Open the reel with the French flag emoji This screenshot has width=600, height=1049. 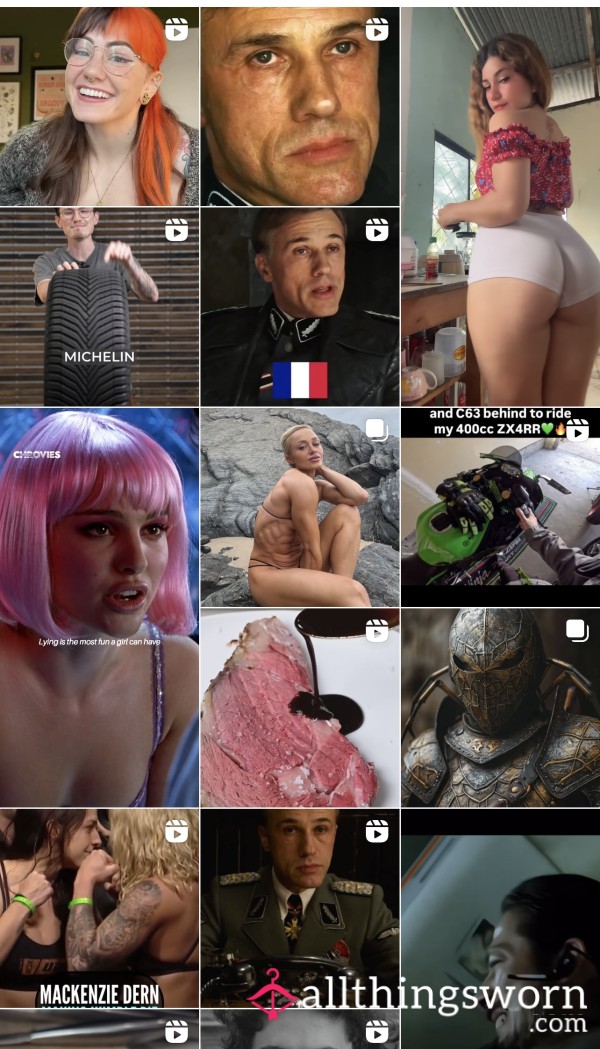300,306
